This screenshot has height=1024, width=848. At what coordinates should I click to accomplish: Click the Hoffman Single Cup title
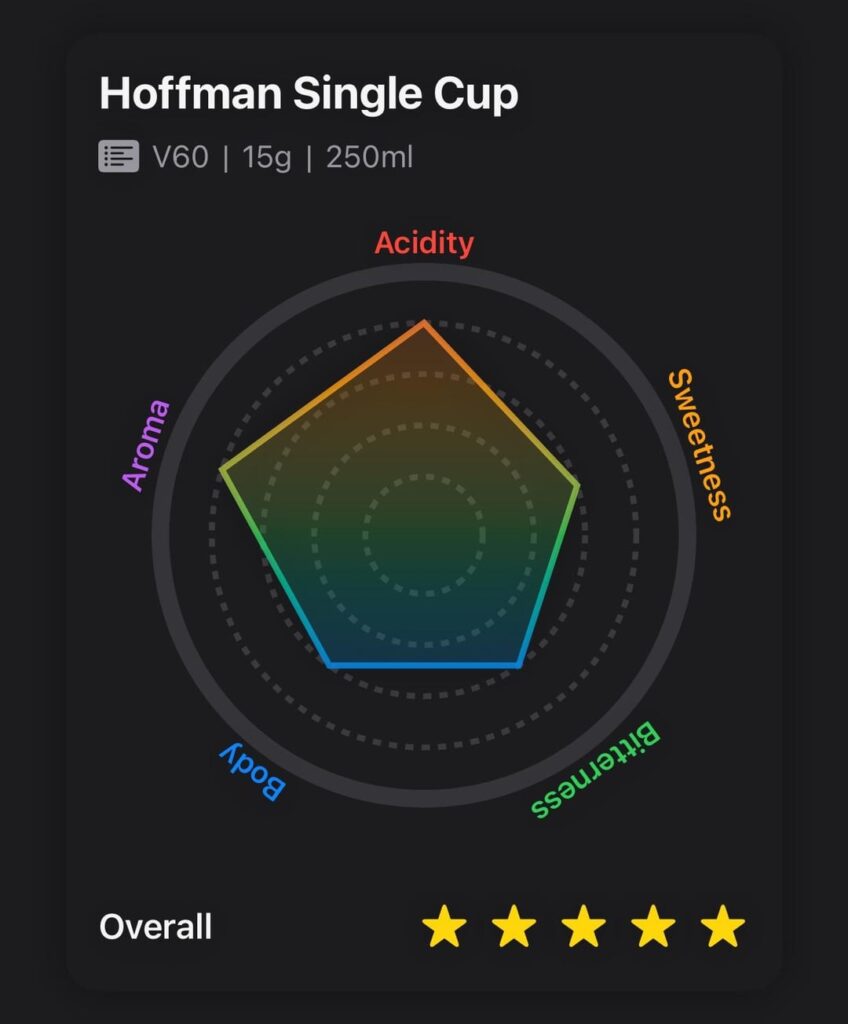coord(308,95)
